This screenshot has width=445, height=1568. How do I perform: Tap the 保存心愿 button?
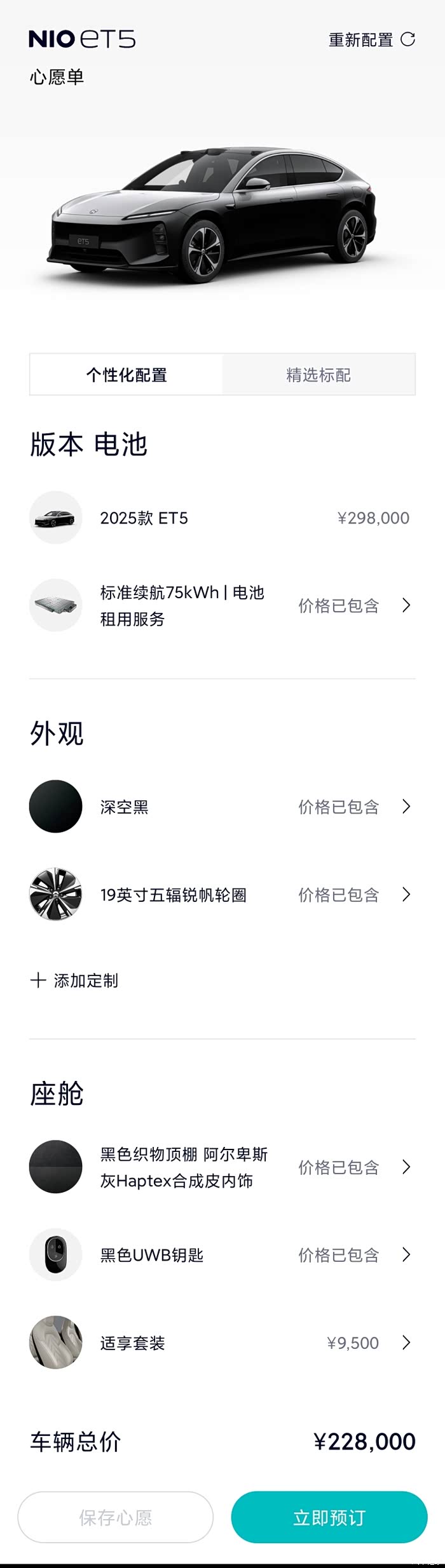115,1517
